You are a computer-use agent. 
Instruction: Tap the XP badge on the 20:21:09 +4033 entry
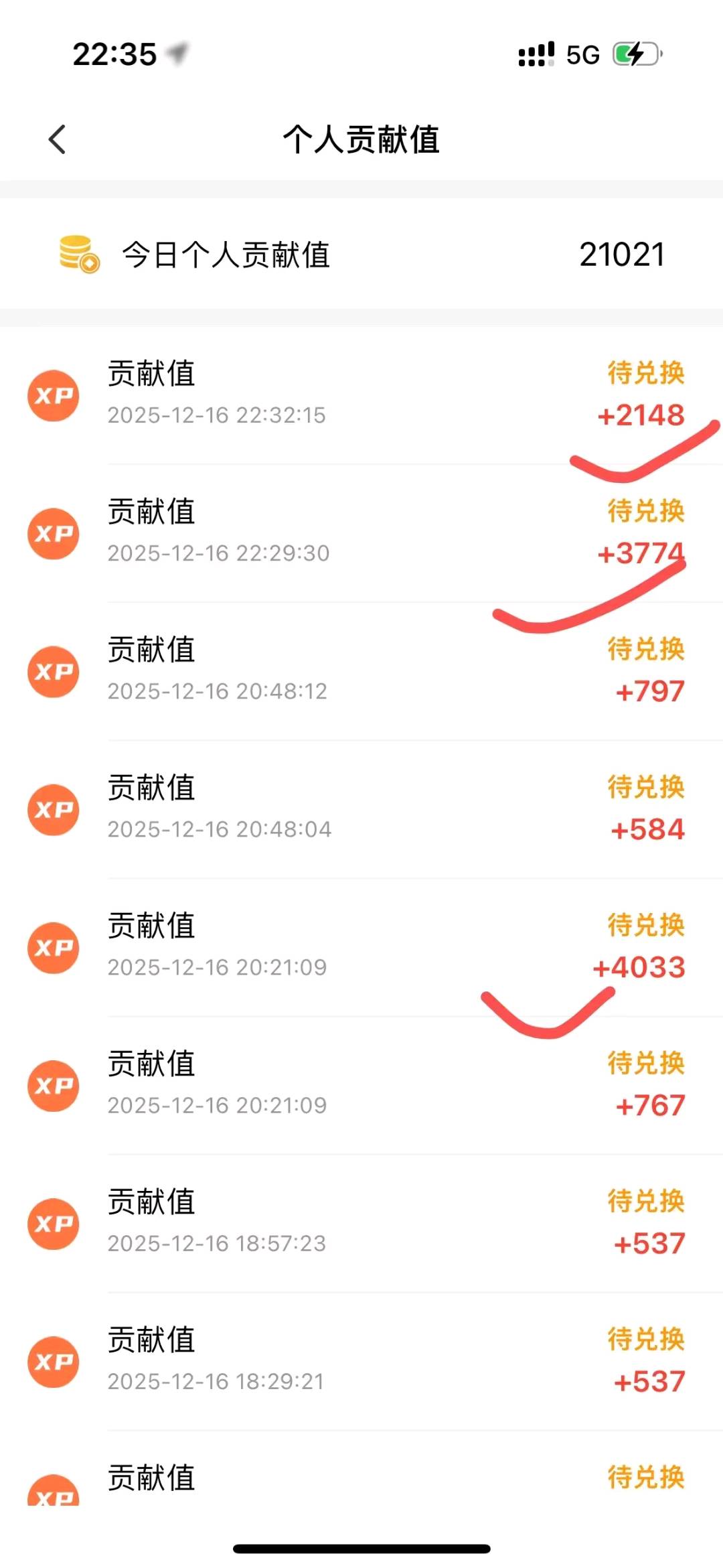54,948
